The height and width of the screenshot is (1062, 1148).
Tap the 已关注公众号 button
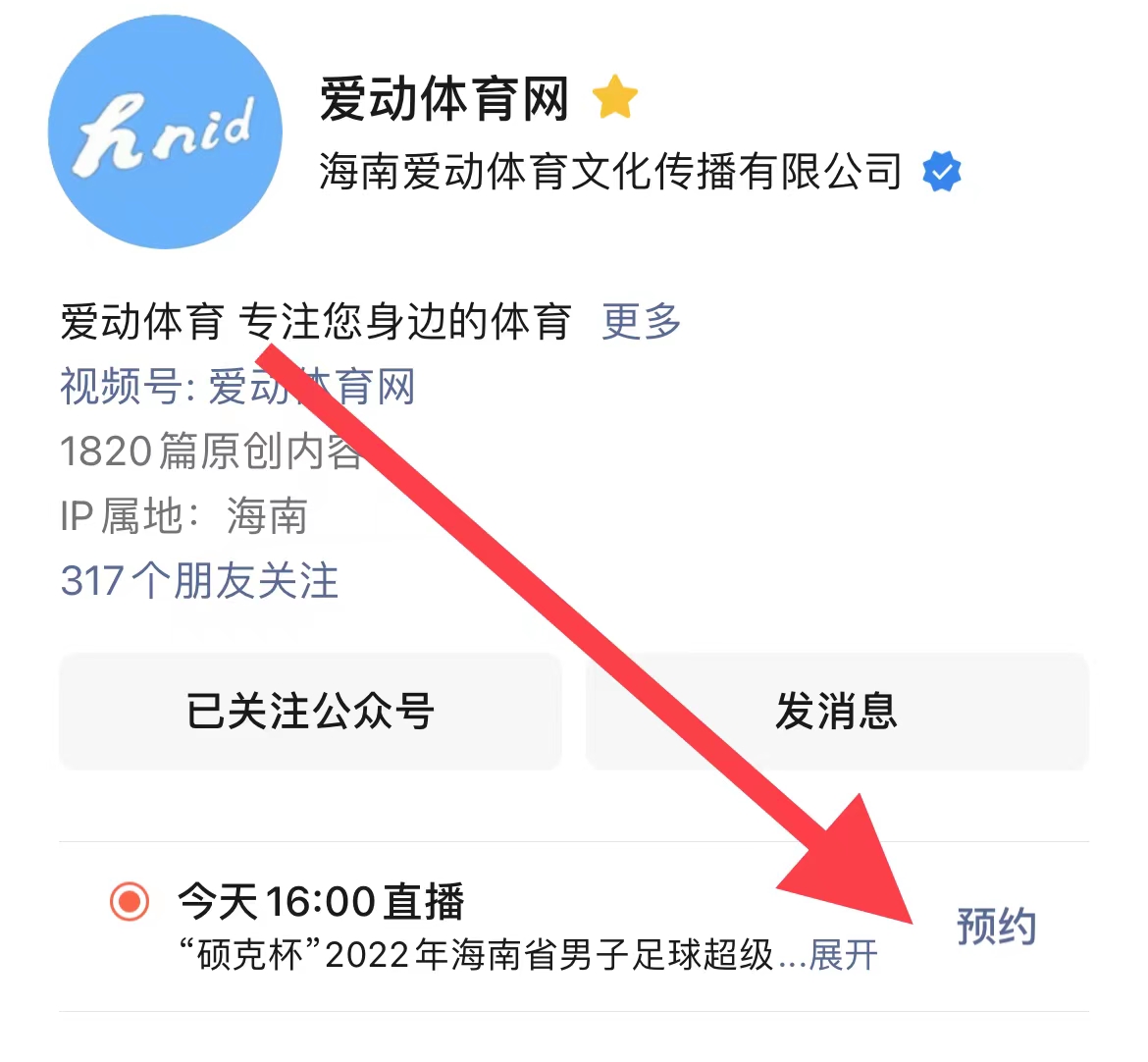point(310,711)
